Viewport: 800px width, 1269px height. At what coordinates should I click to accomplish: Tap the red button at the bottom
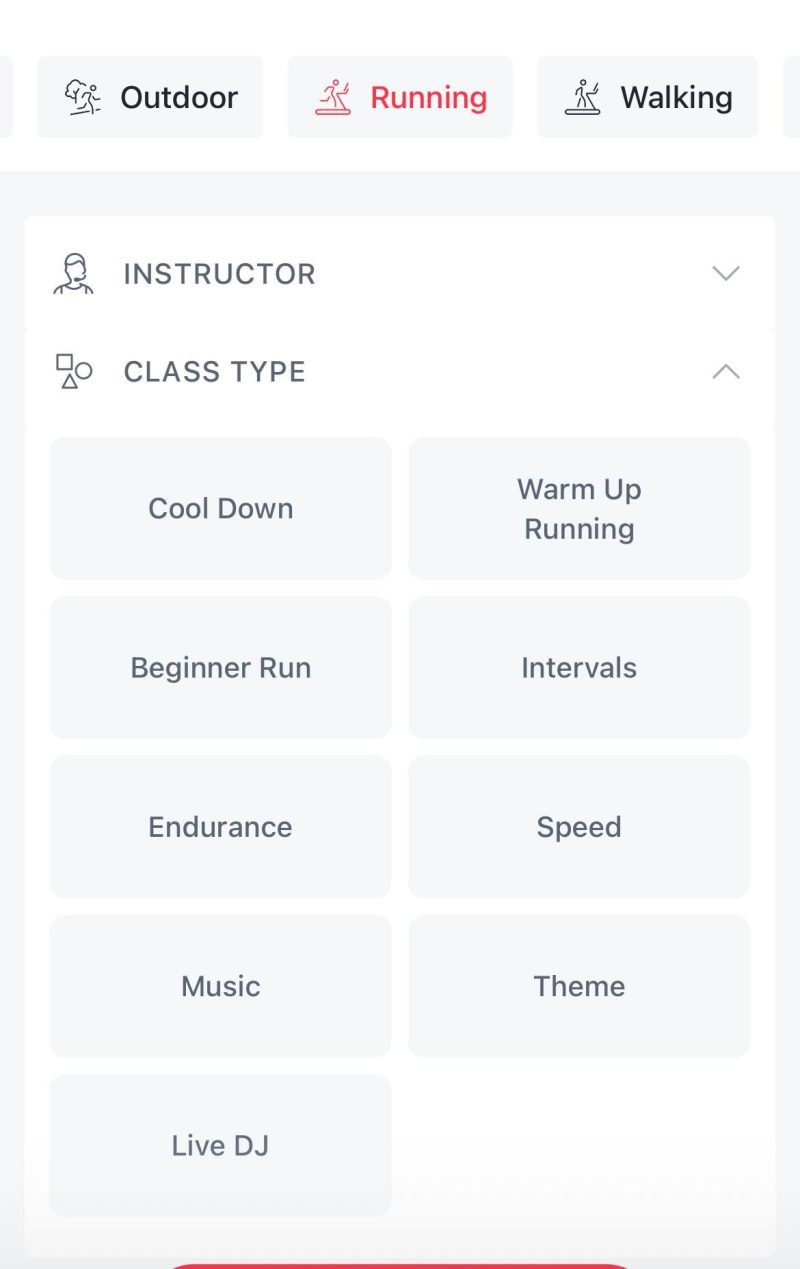(398, 1264)
